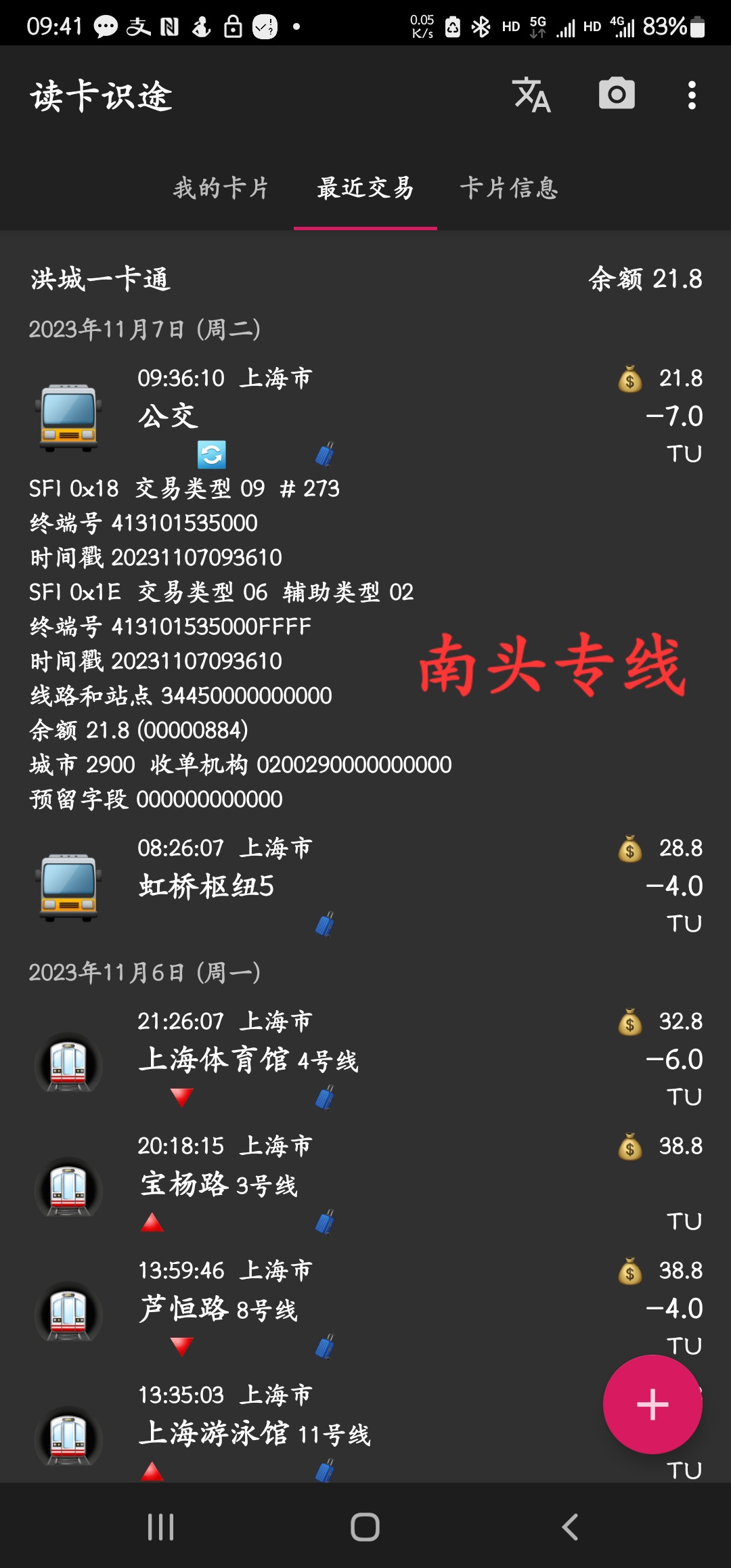This screenshot has width=731, height=1568.
Task: Open the 上海体育馆 4号线 transaction
Action: pyautogui.click(x=365, y=1059)
